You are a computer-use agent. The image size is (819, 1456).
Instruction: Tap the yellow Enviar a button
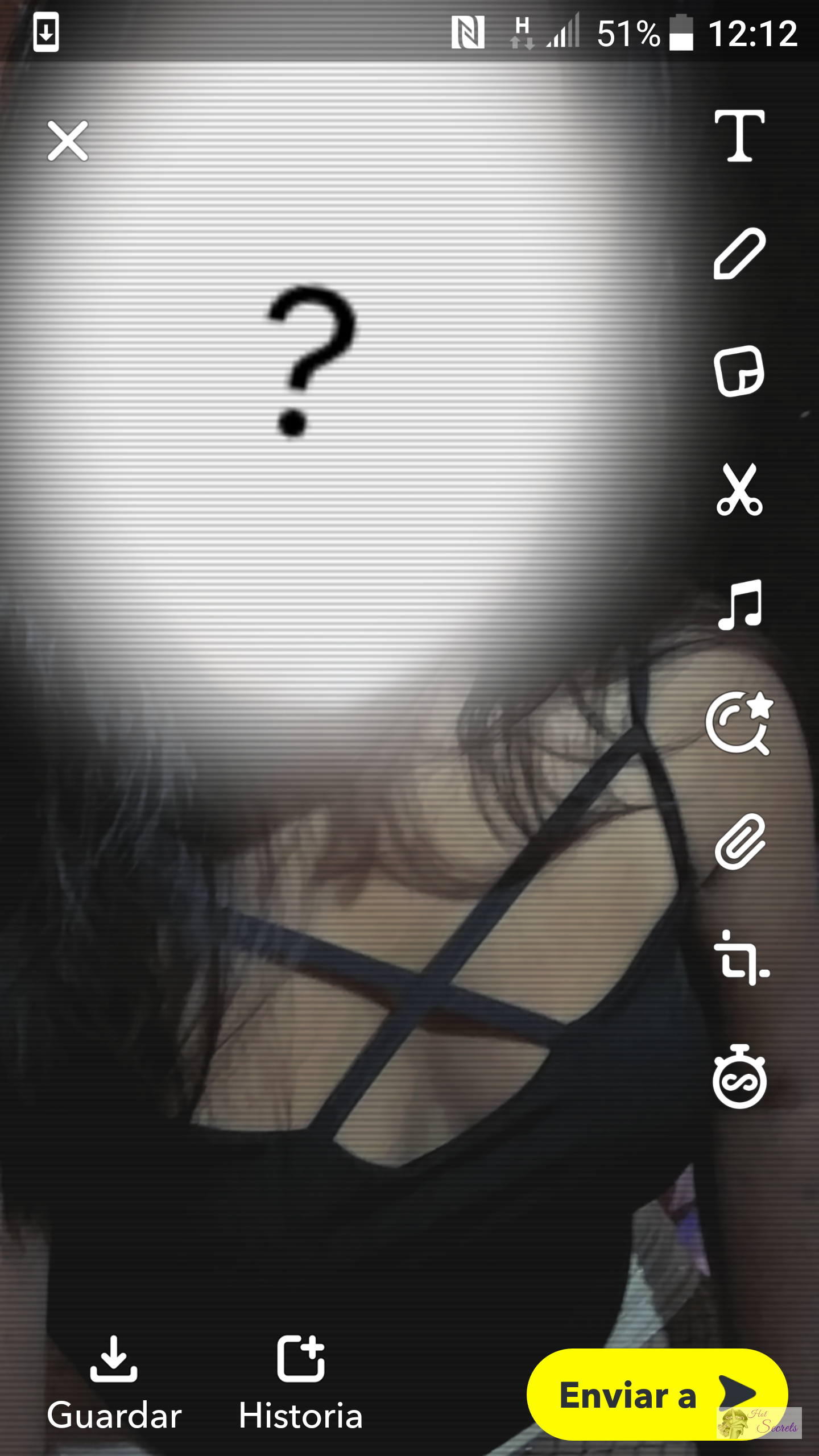(657, 1395)
